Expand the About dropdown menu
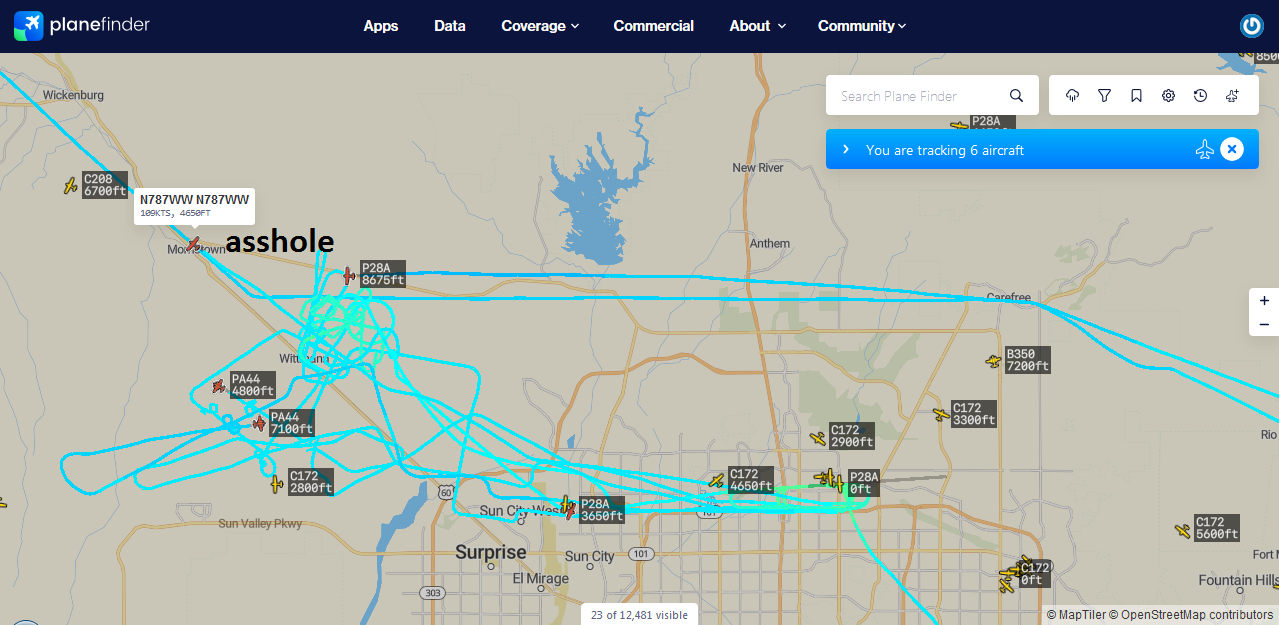This screenshot has width=1279, height=625. 757,26
